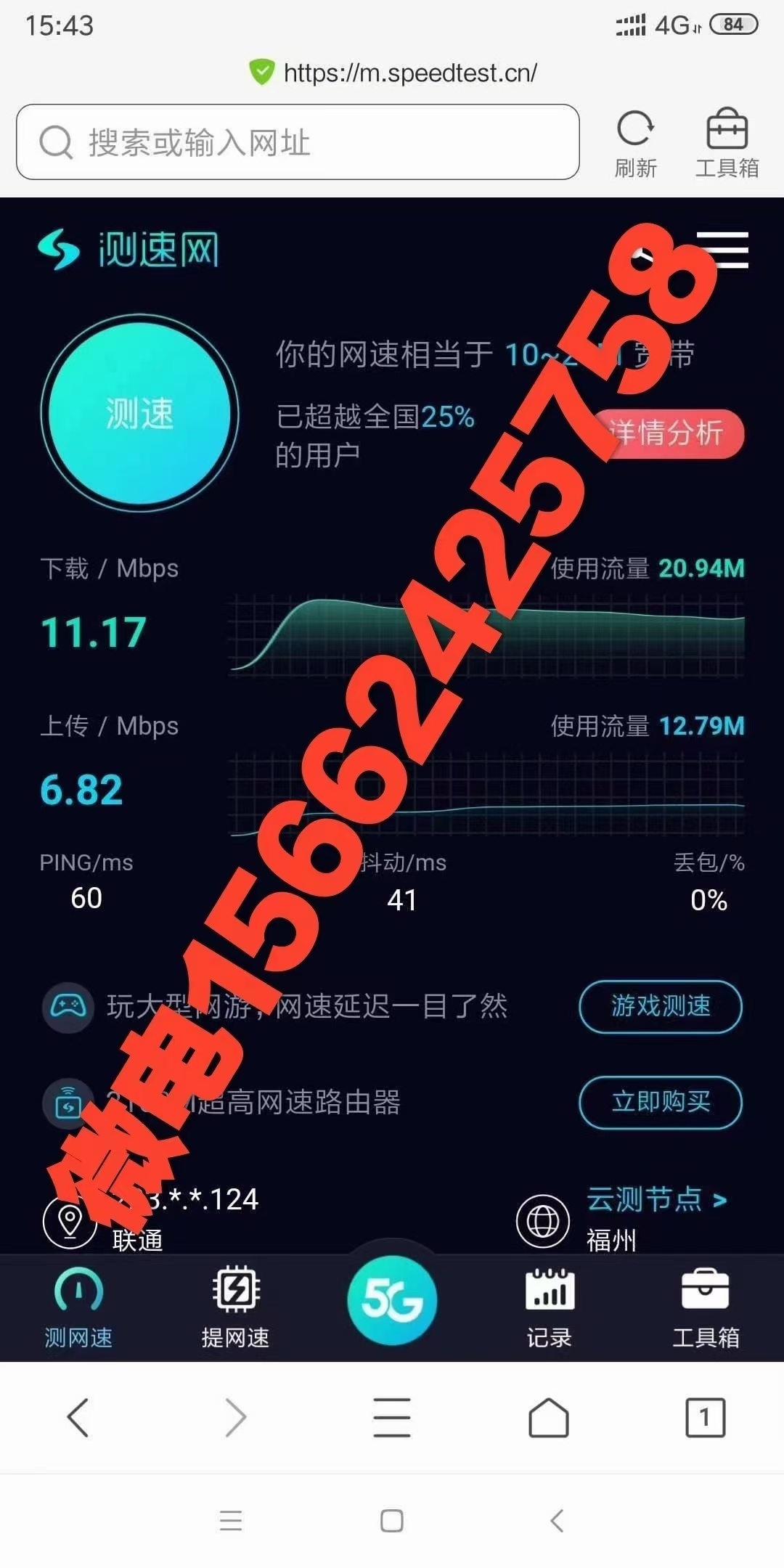Go forward in the browser

(x=235, y=1418)
